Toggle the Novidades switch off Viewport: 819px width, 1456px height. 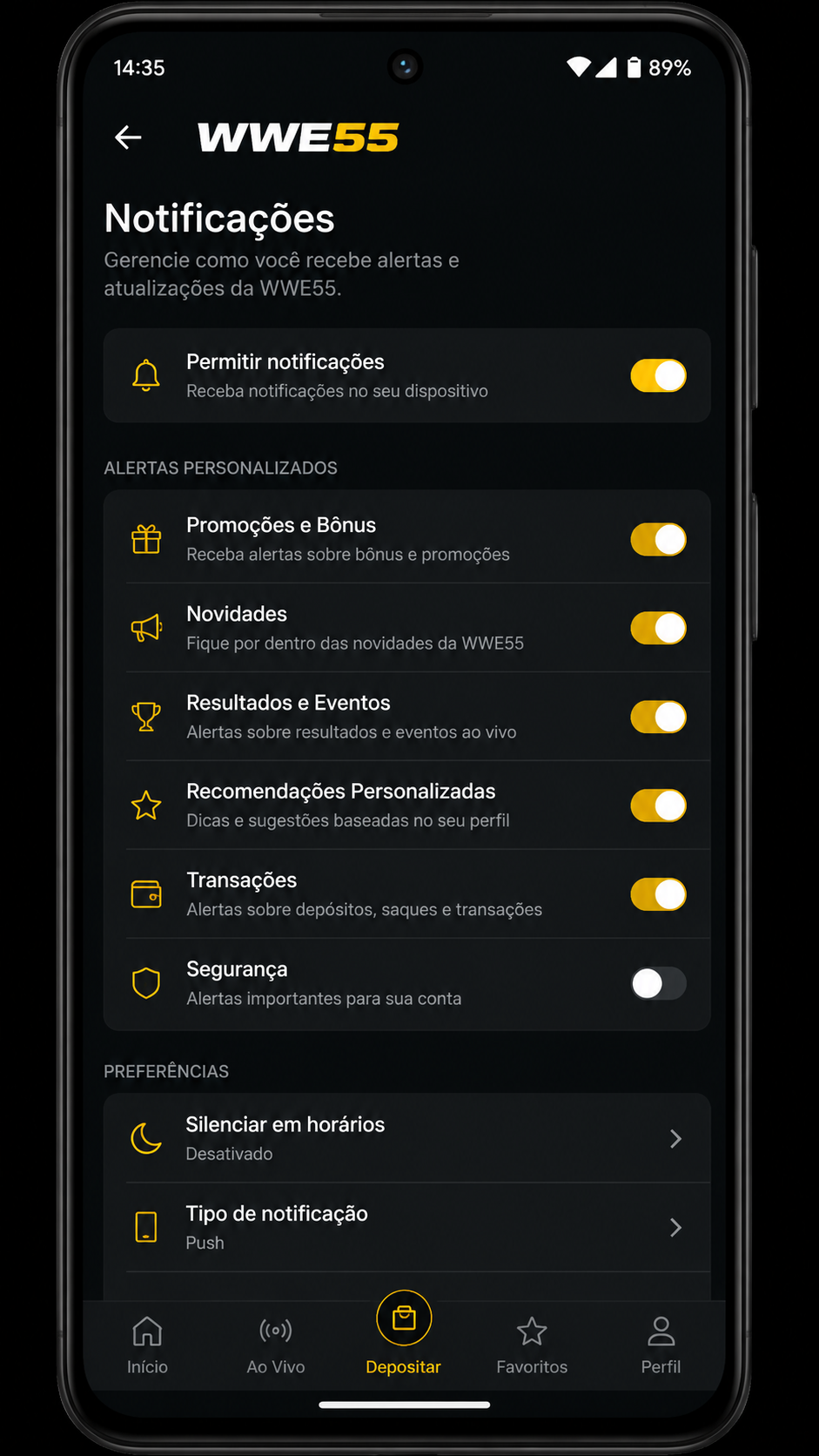(658, 629)
